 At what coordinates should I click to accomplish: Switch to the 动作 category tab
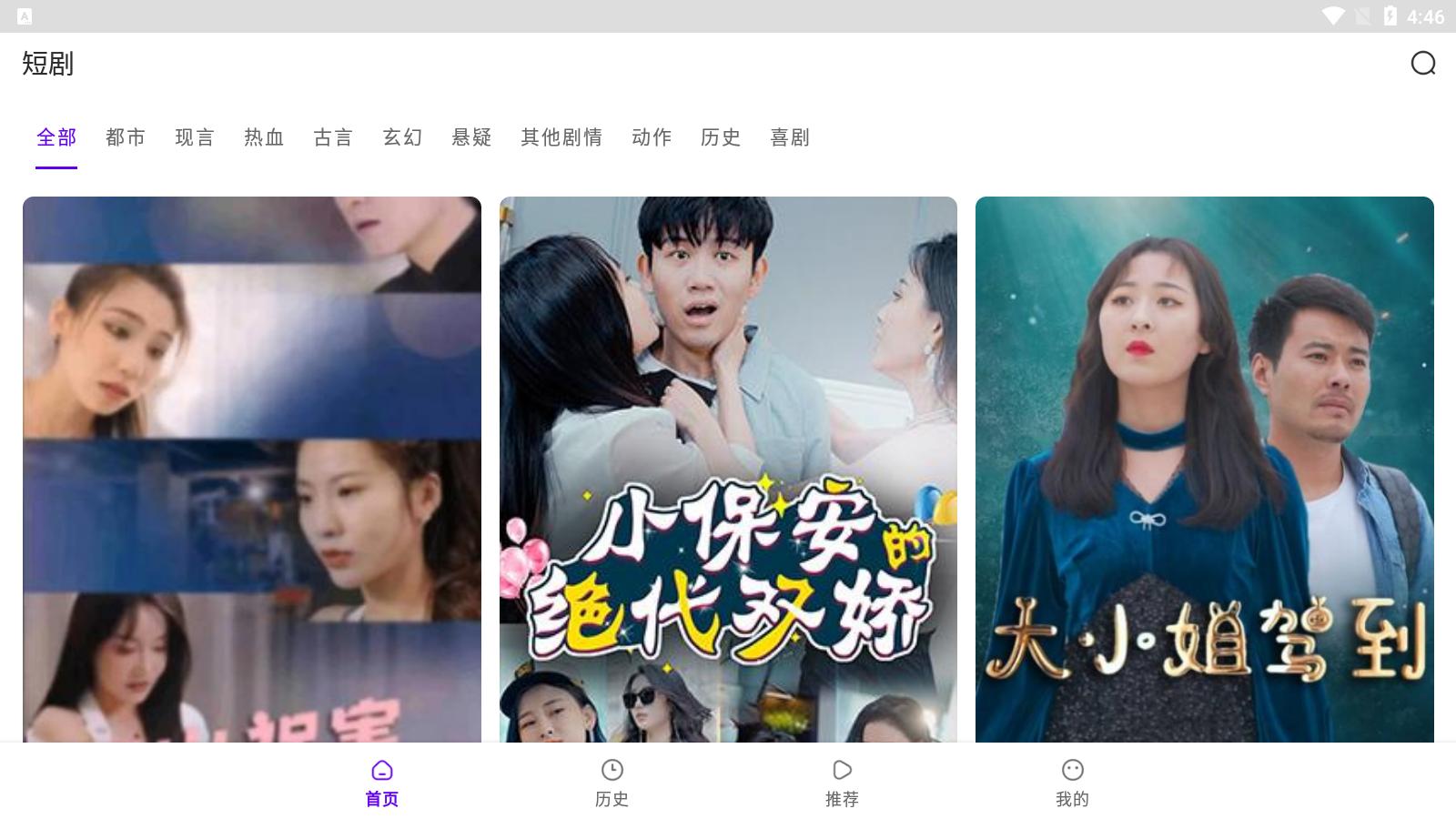pyautogui.click(x=652, y=137)
